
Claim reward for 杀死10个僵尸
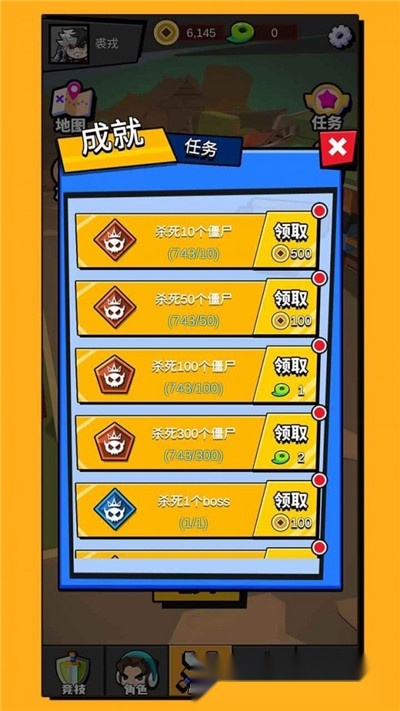tap(289, 240)
